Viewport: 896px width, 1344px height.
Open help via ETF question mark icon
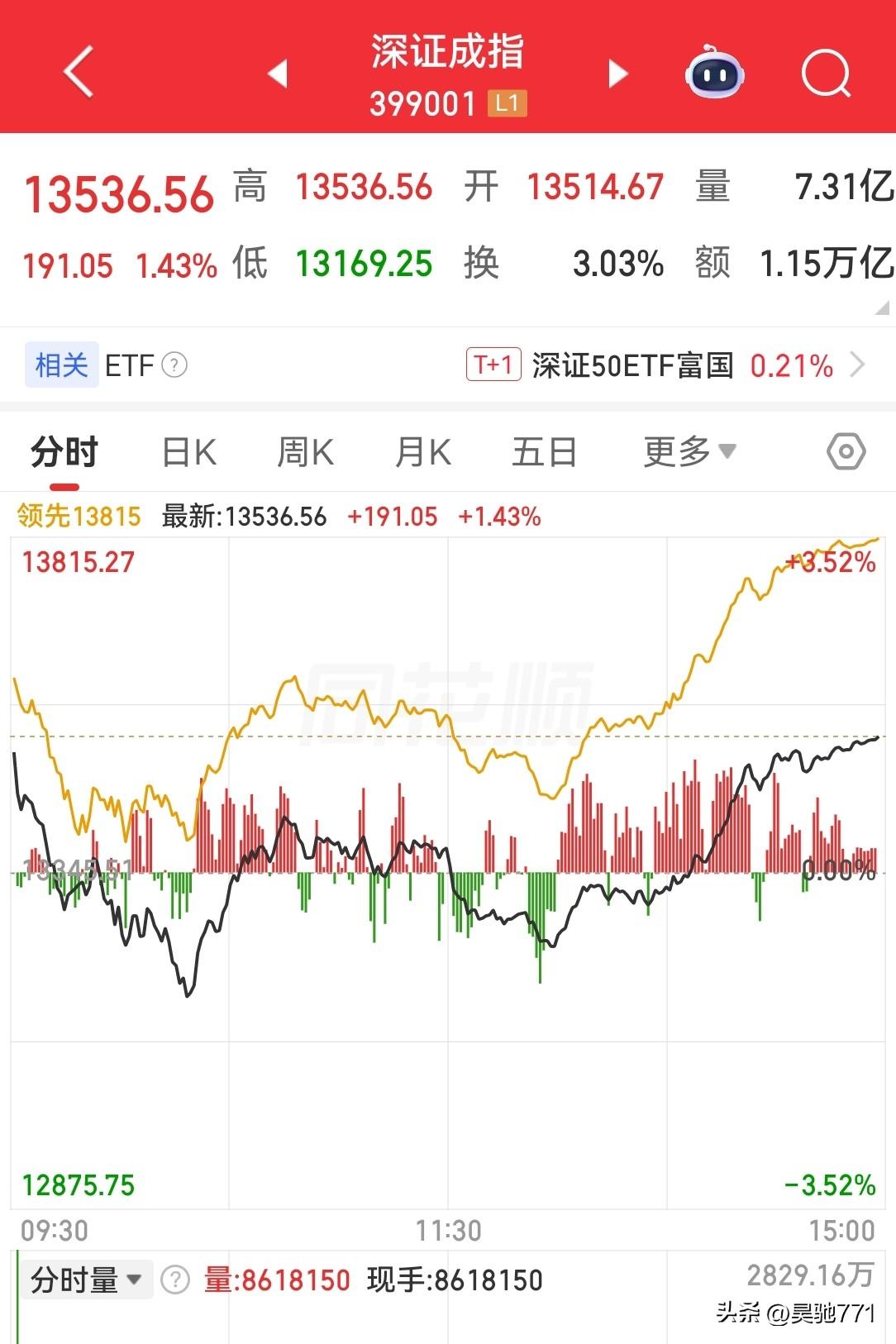(174, 365)
